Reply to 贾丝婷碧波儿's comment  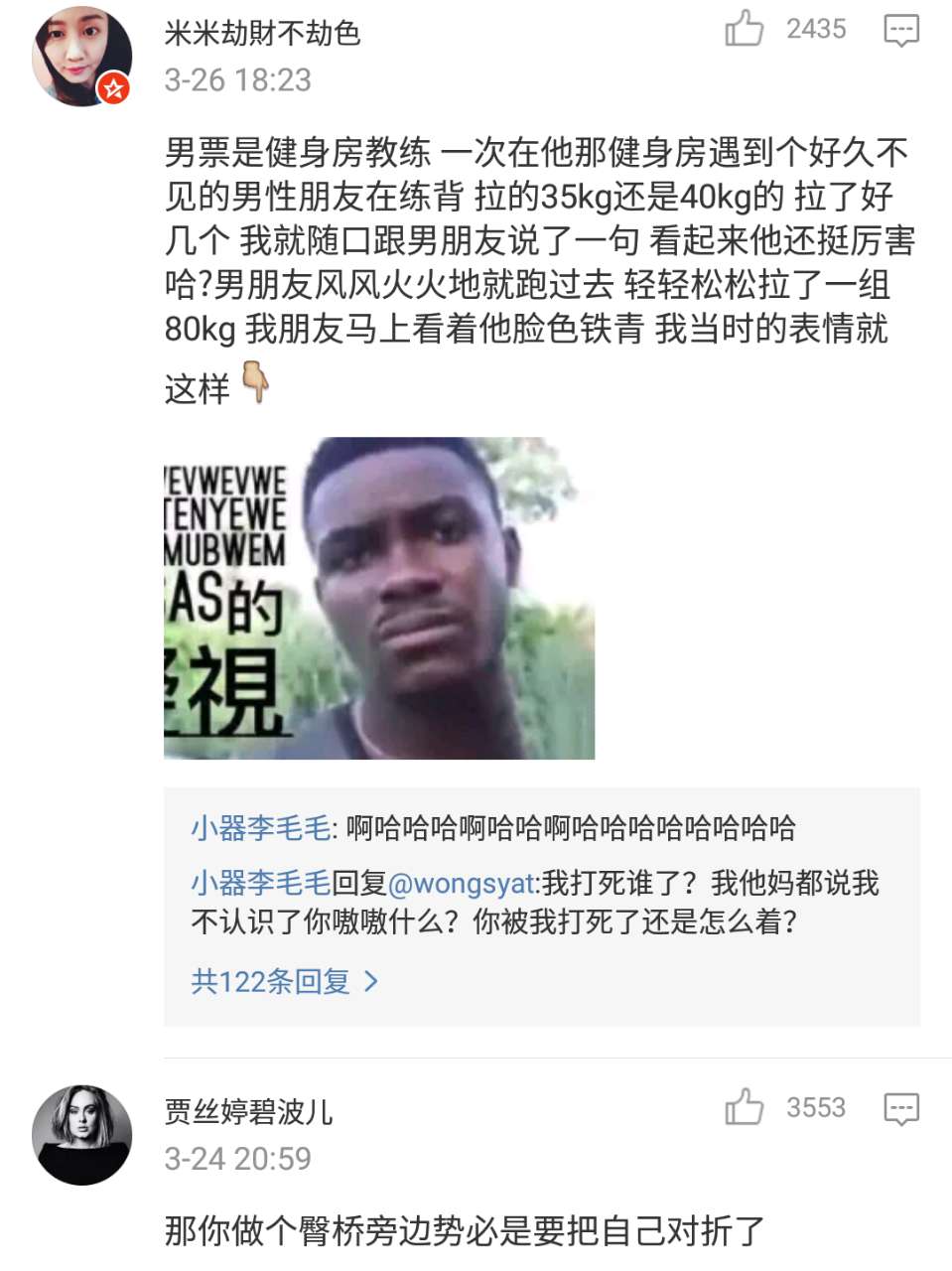pyautogui.click(x=901, y=1108)
